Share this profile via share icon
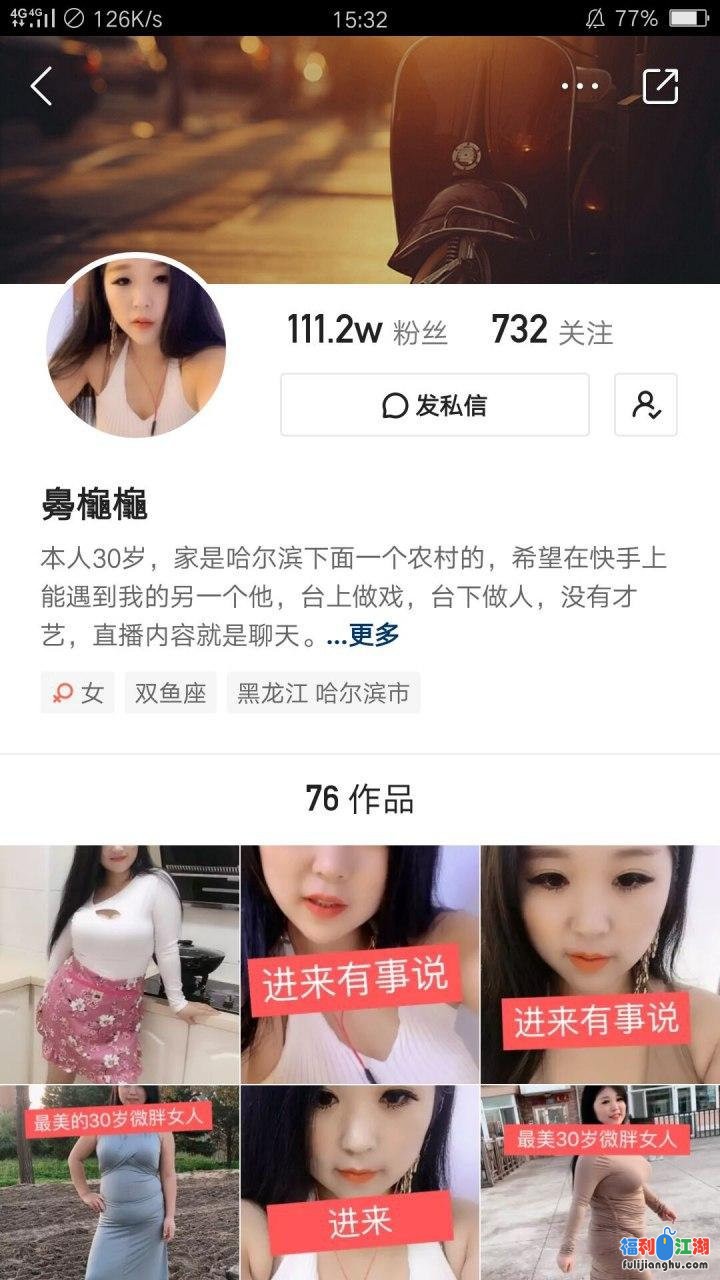Viewport: 720px width, 1280px height. [x=660, y=87]
